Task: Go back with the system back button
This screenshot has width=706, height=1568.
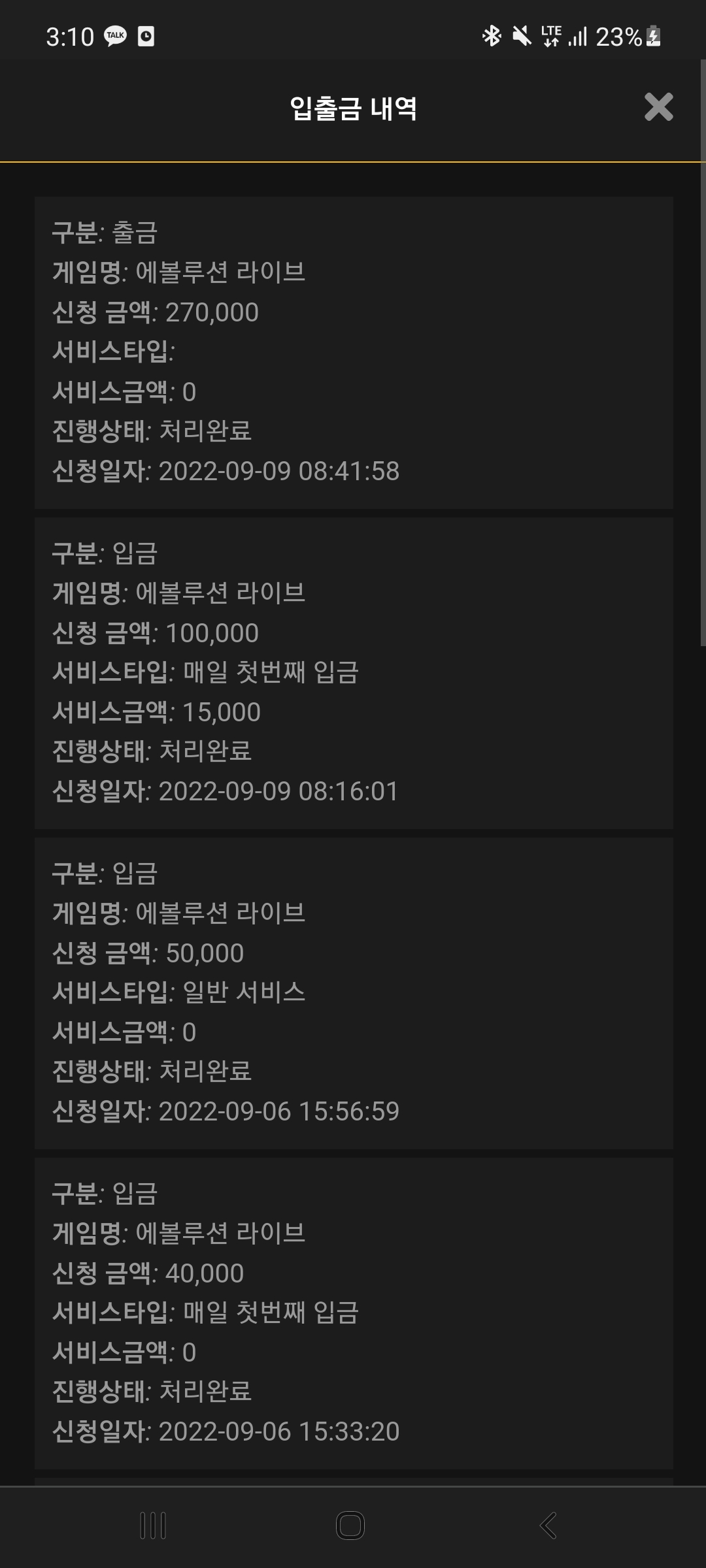Action: pos(548,1526)
